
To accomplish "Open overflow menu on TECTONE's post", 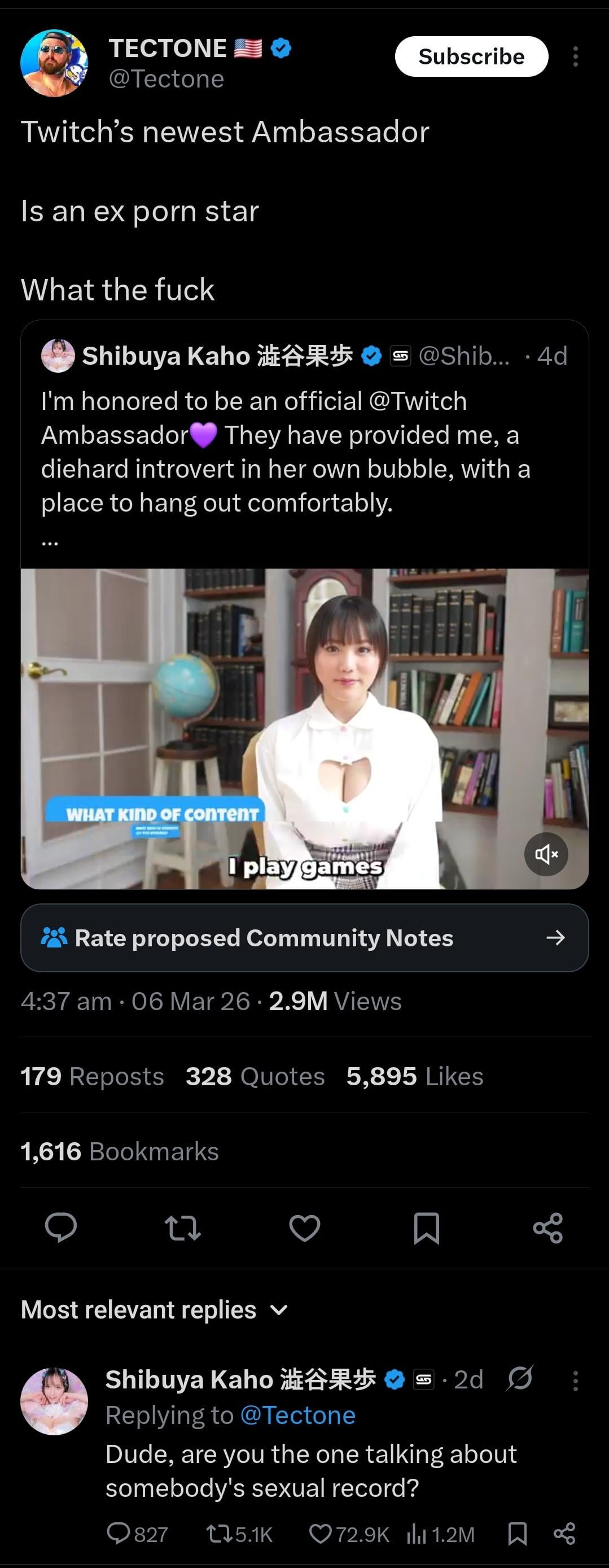I will (x=575, y=56).
